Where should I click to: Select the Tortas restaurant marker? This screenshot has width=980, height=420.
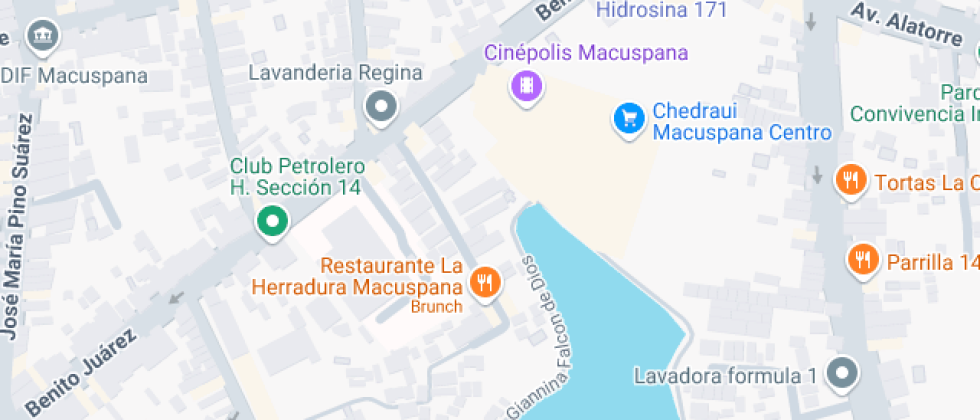851,181
